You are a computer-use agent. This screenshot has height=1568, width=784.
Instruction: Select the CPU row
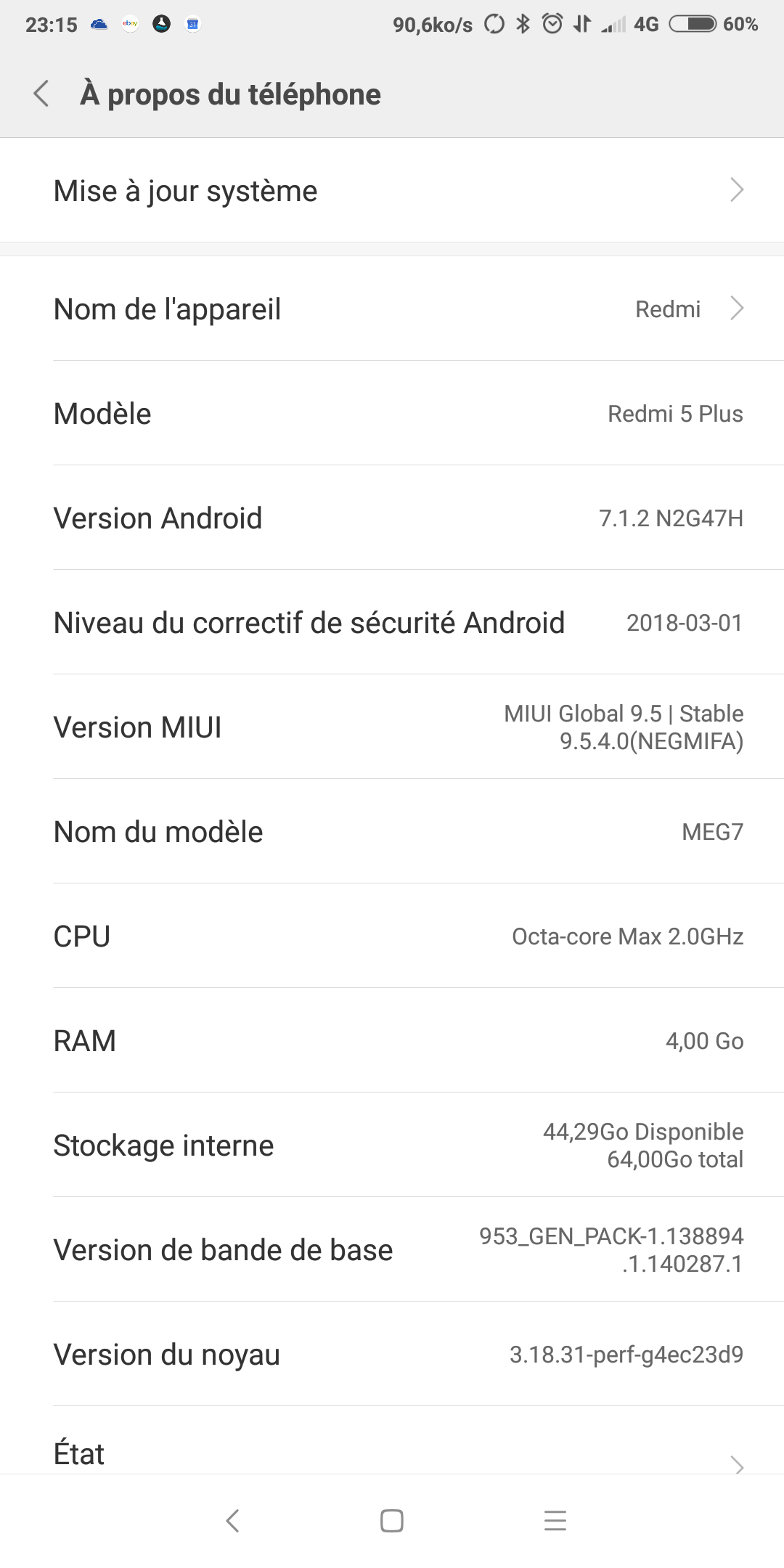[392, 936]
